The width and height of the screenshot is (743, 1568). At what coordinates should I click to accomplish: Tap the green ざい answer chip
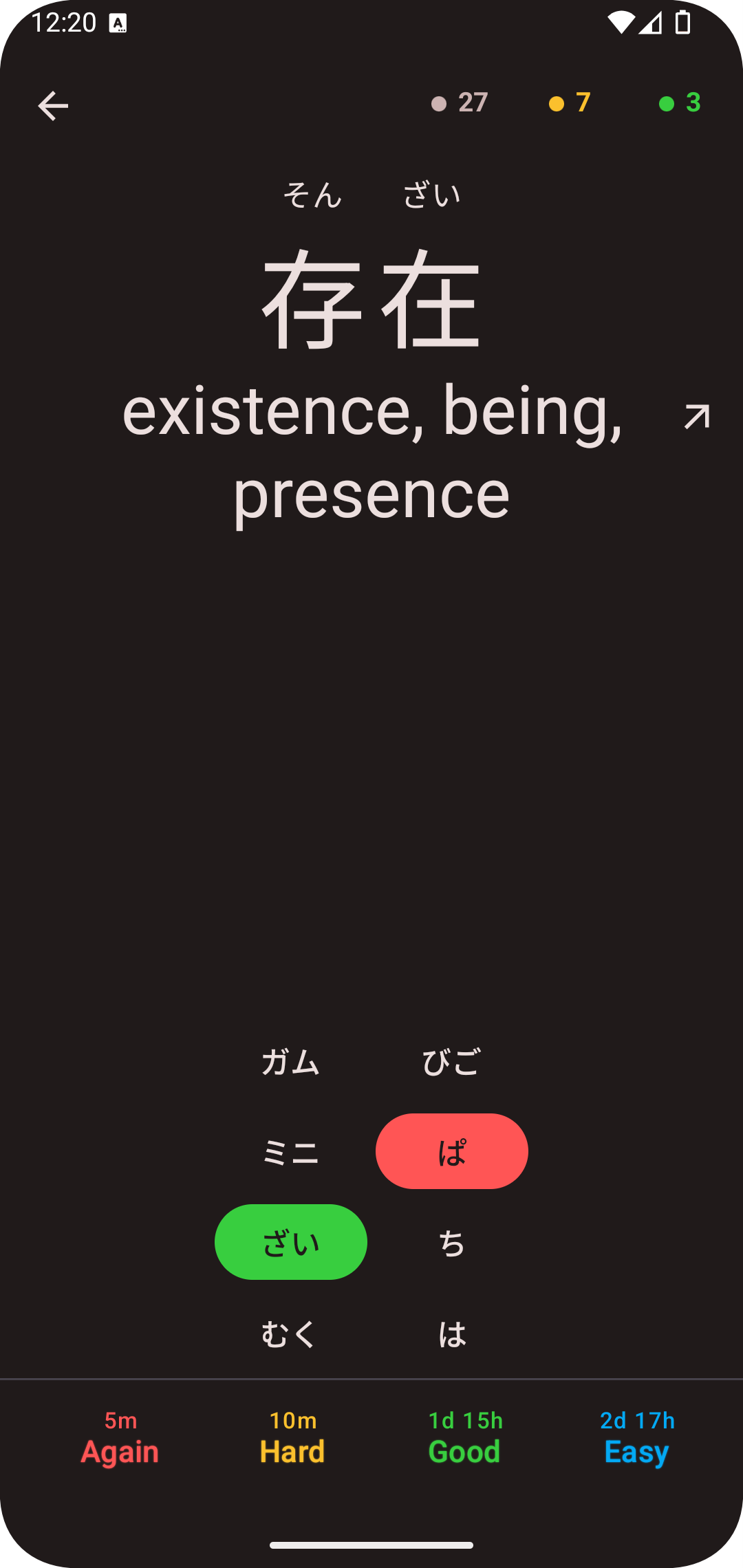tap(291, 1242)
